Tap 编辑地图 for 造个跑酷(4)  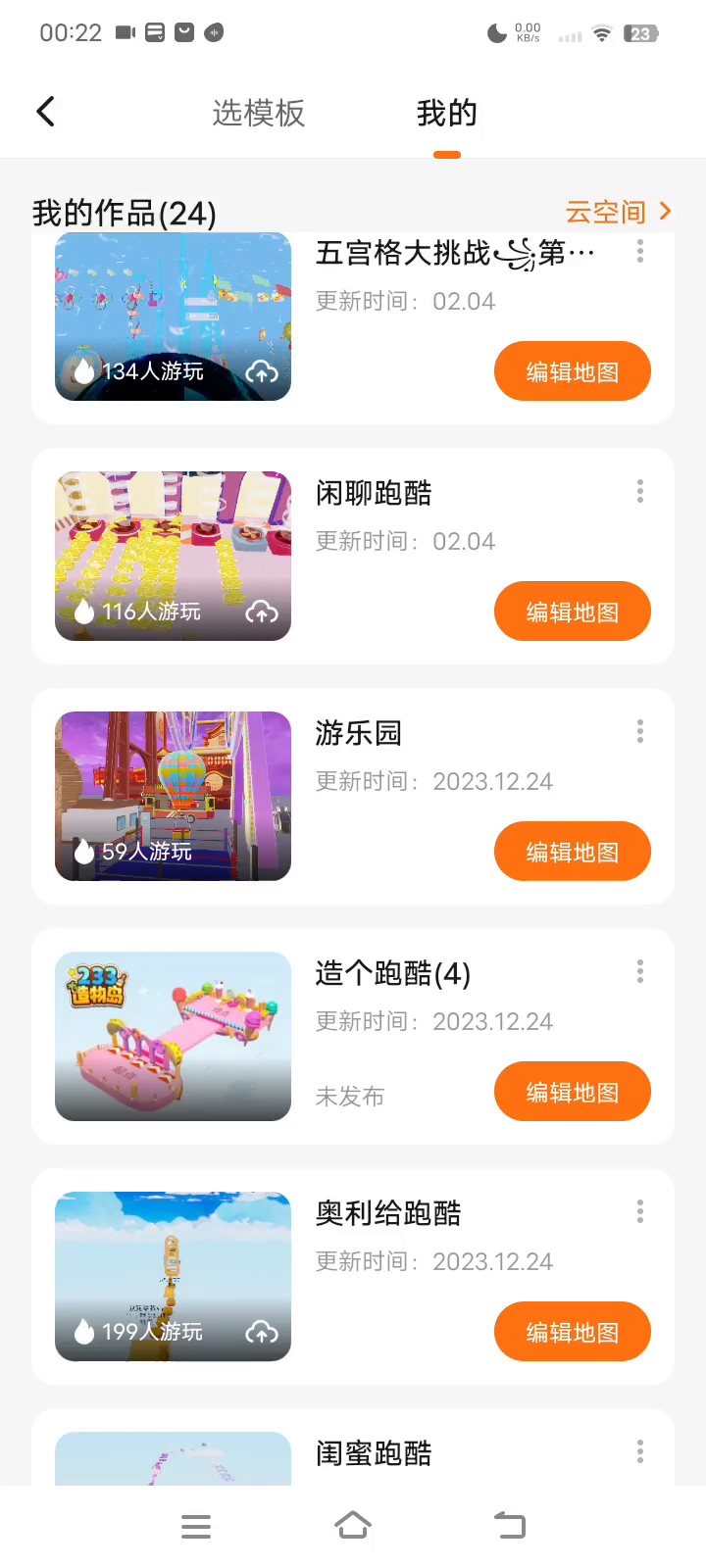(572, 1093)
